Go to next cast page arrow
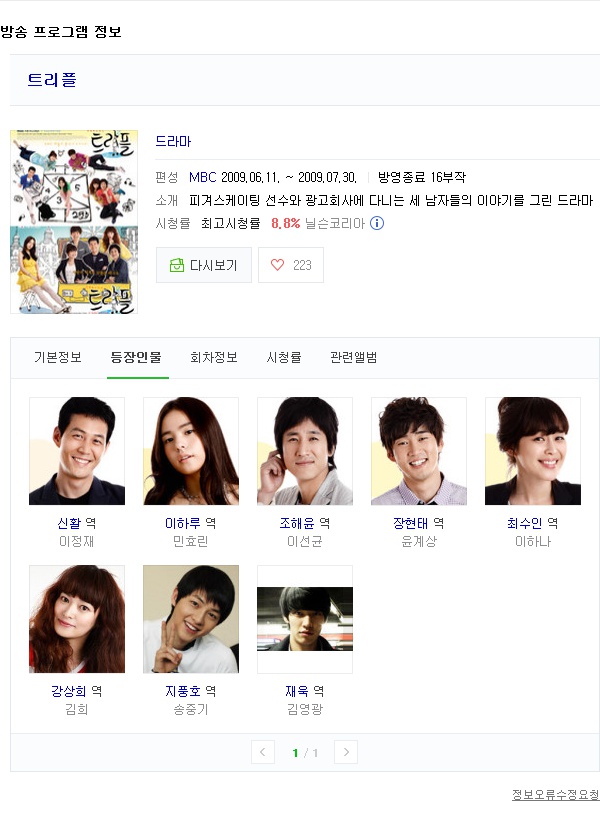 click(x=345, y=753)
